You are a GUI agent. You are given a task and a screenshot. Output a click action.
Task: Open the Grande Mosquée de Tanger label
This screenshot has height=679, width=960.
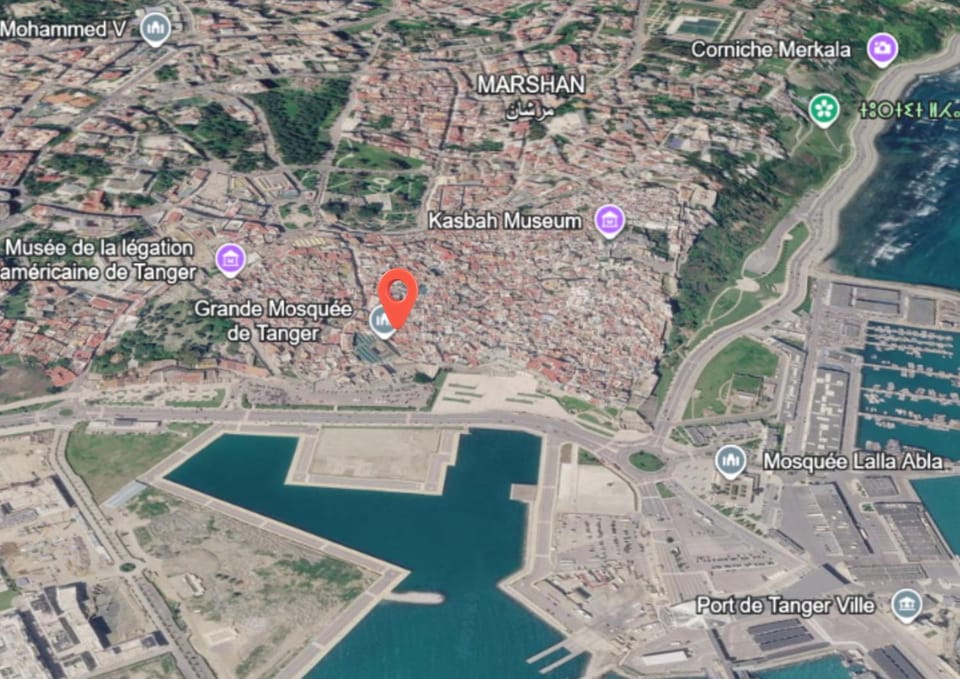[x=273, y=321]
